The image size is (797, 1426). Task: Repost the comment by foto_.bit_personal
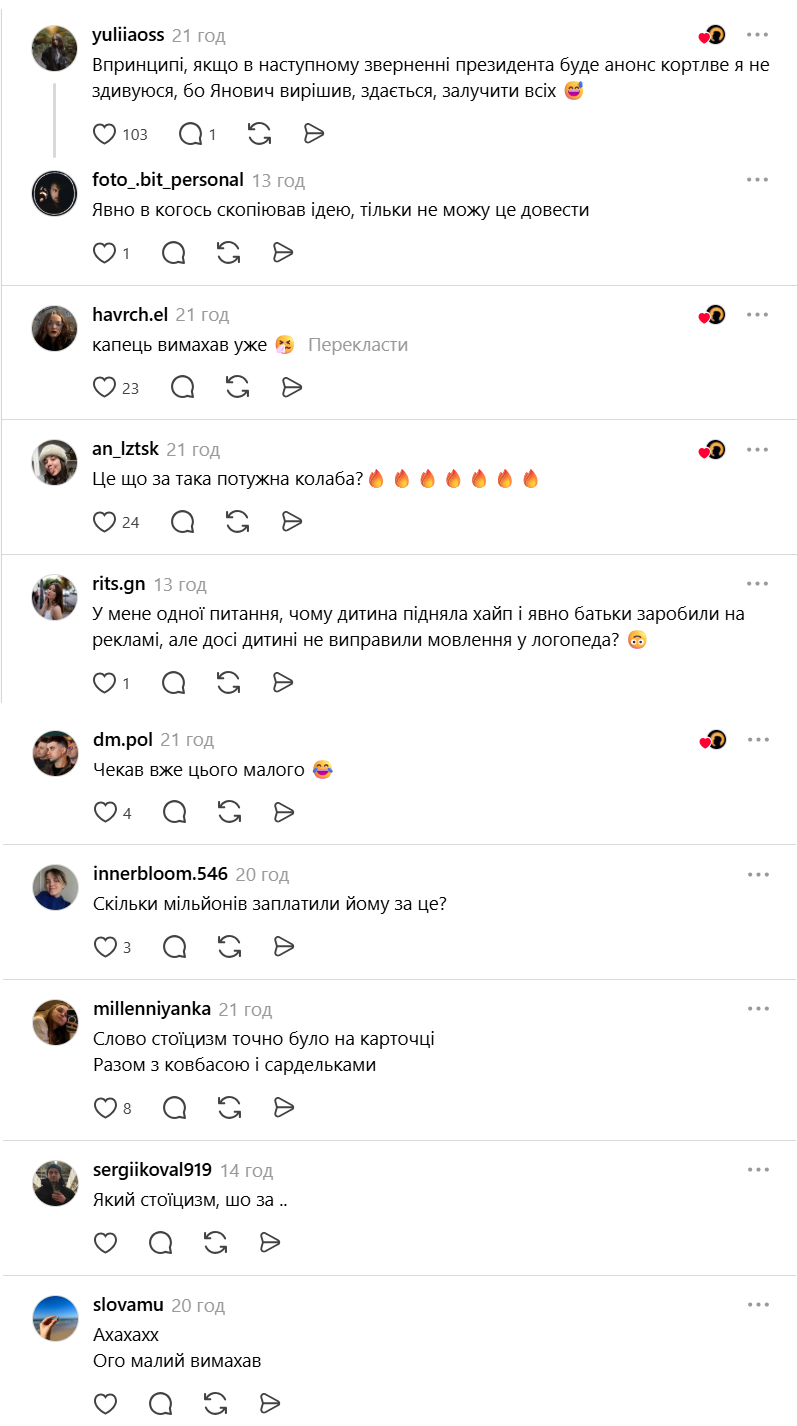click(x=229, y=253)
